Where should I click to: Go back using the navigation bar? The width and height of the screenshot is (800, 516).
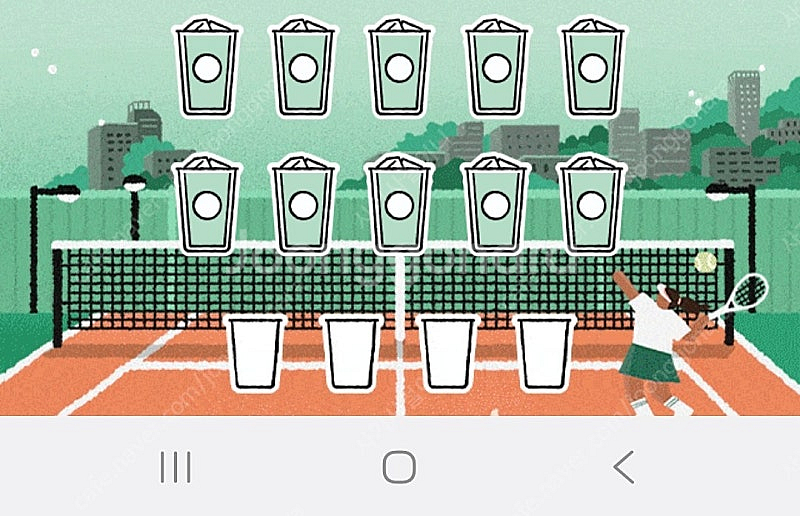click(x=624, y=467)
